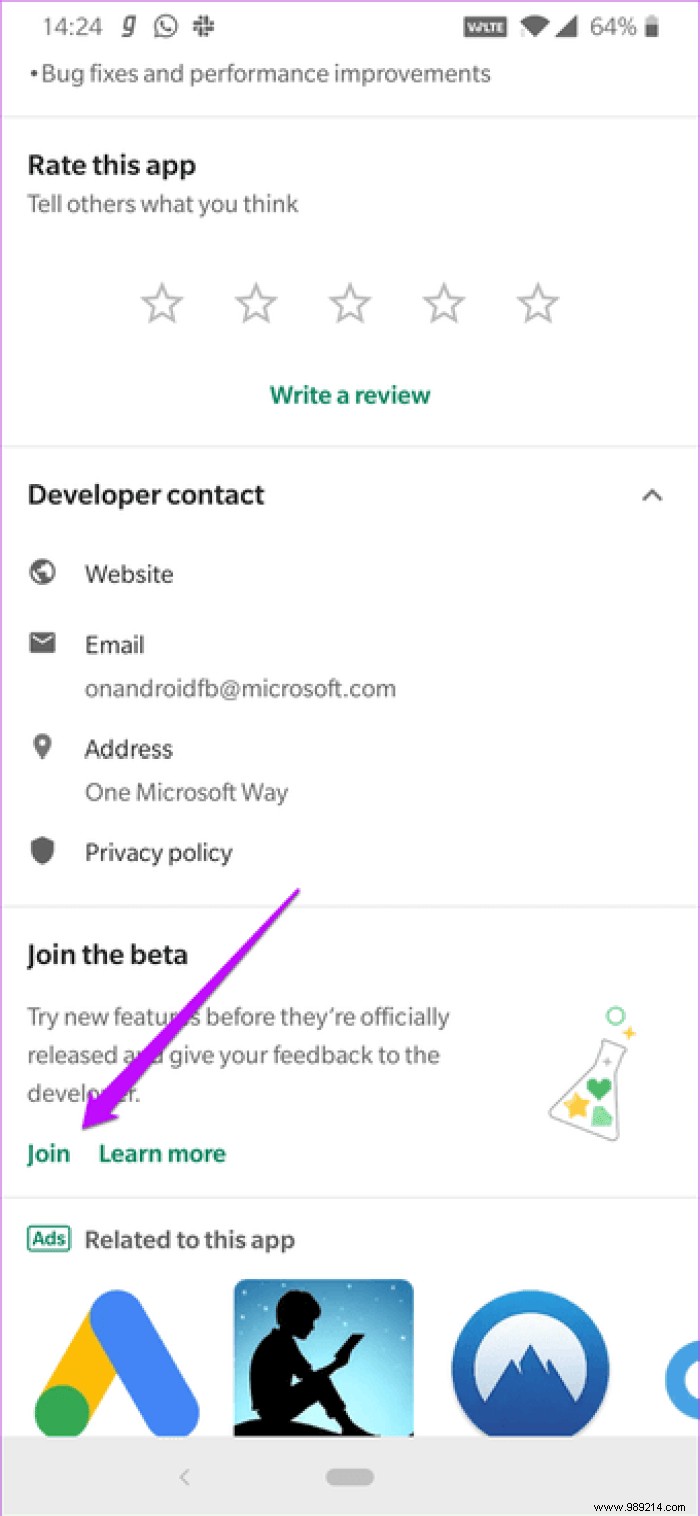
Task: Tap Write a review
Action: (350, 395)
